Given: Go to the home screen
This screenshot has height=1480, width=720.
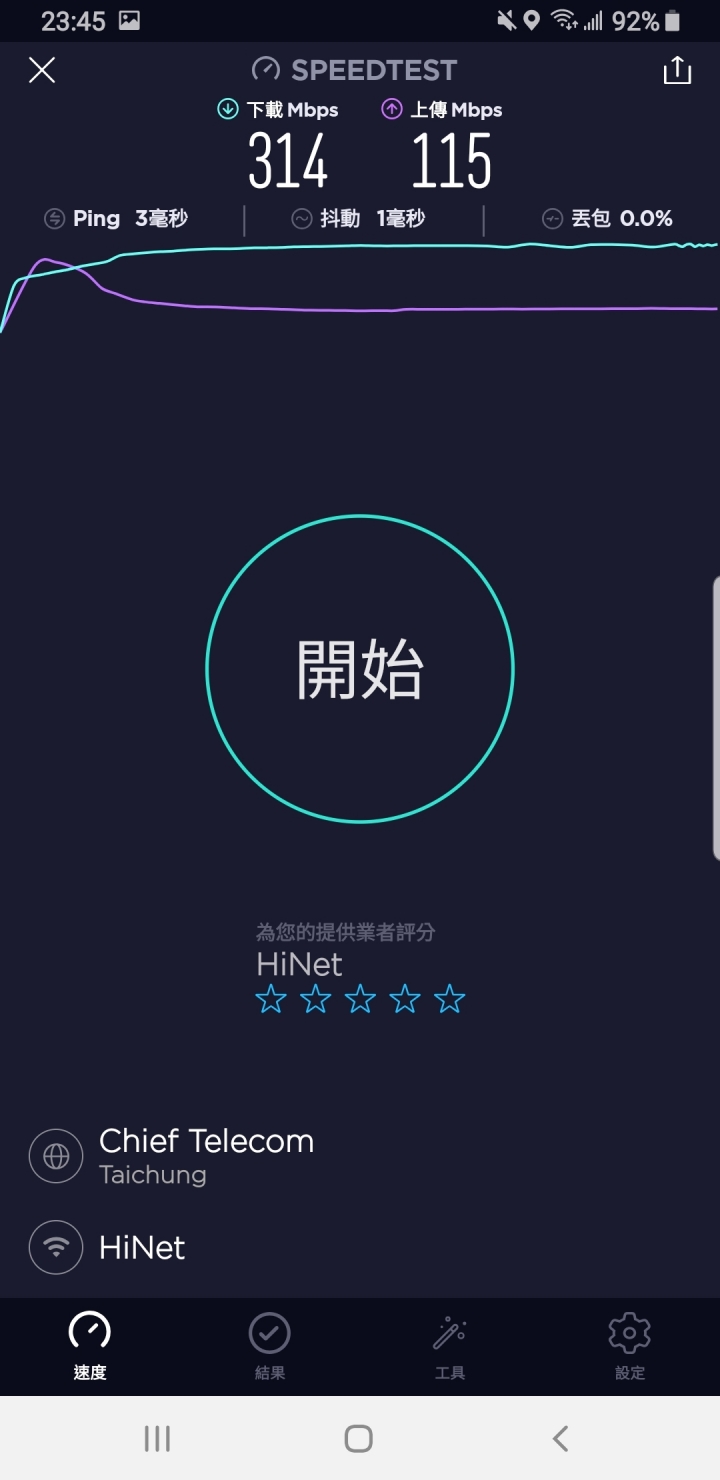Looking at the screenshot, I should coord(359,1438).
